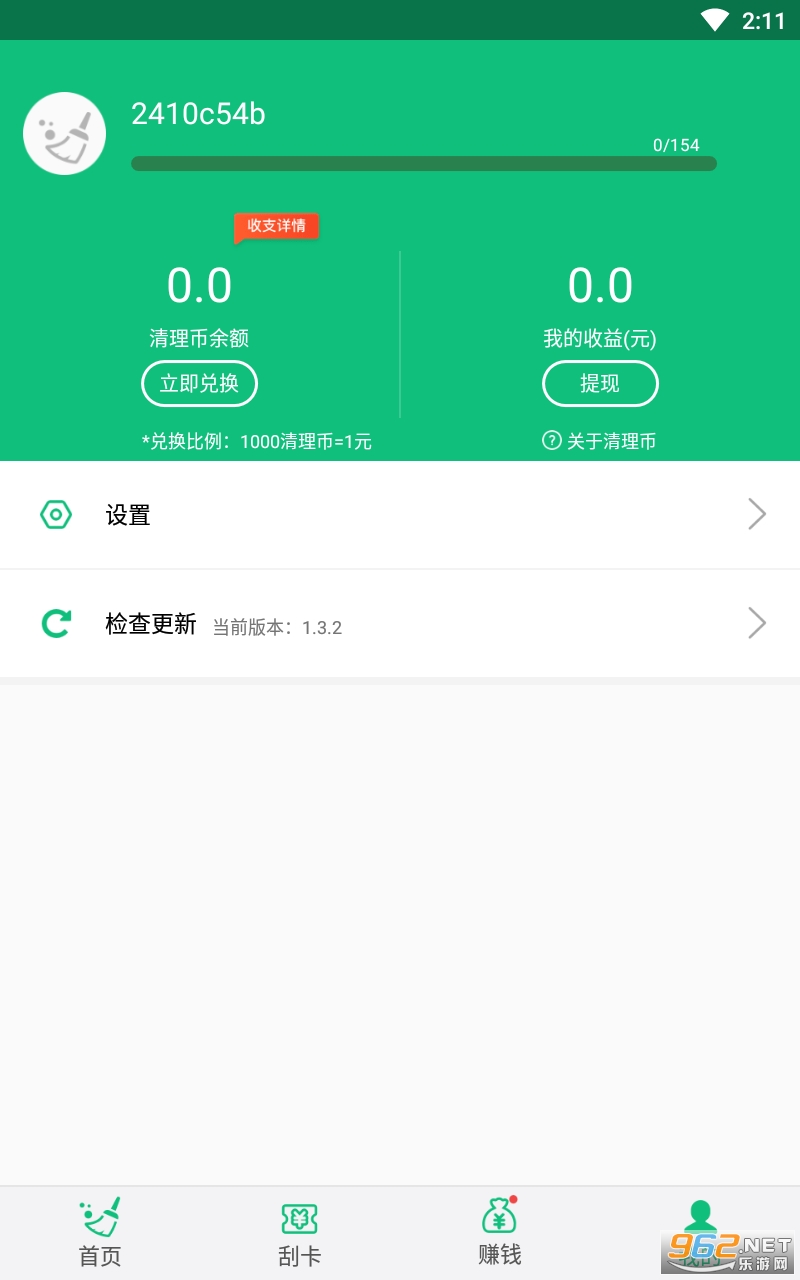Image resolution: width=800 pixels, height=1280 pixels.
Task: Open the 收支详情 income details tag
Action: tap(276, 226)
